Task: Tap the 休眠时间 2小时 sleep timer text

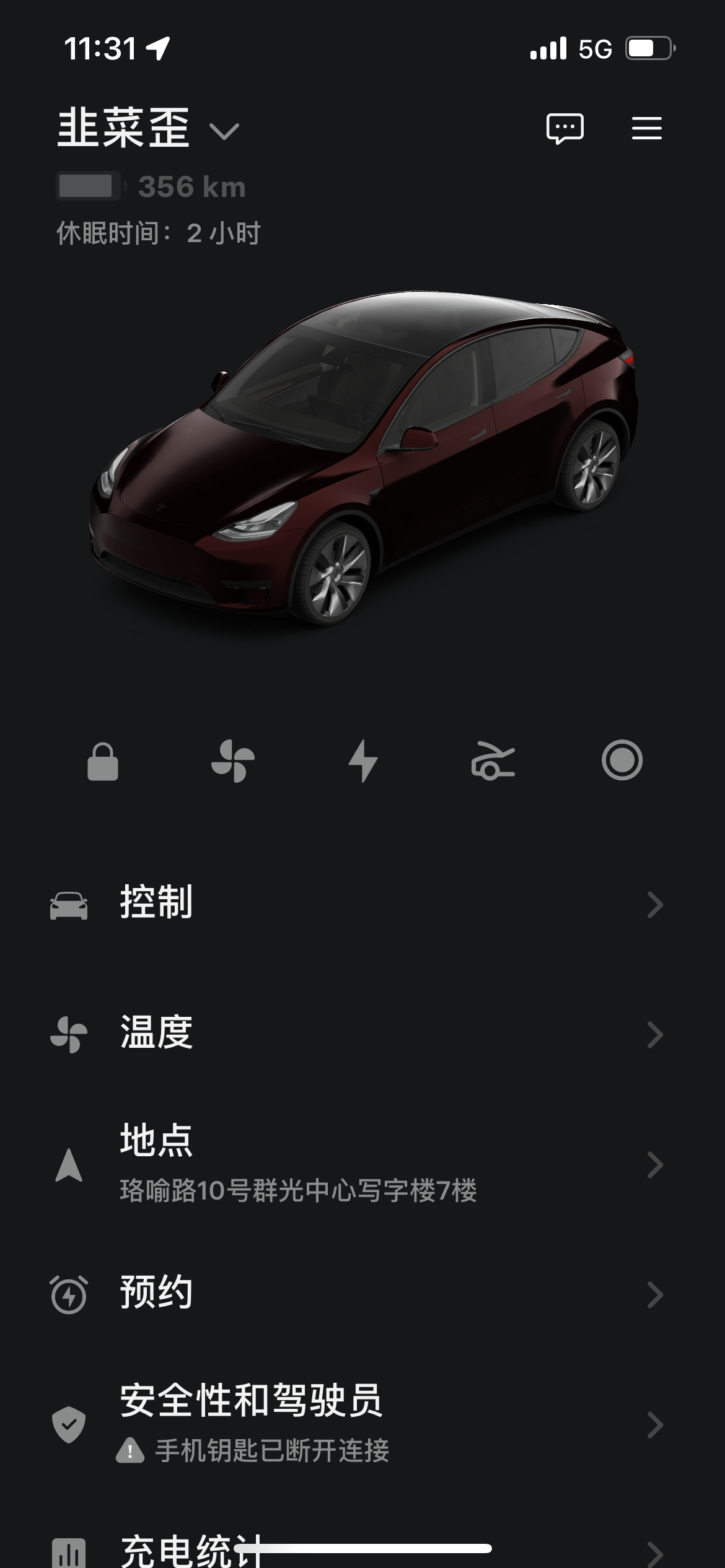Action: [157, 233]
